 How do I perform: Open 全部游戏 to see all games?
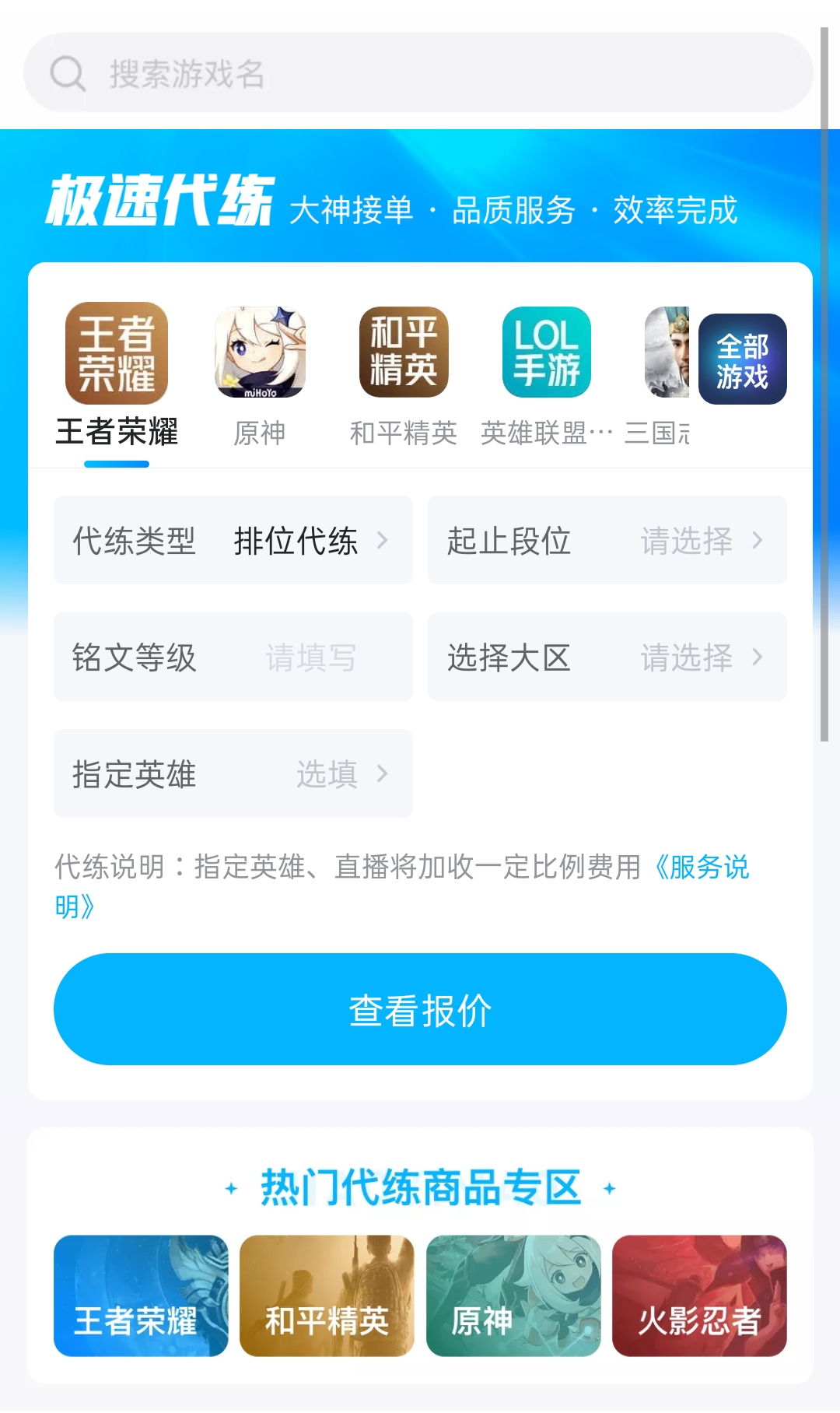742,359
